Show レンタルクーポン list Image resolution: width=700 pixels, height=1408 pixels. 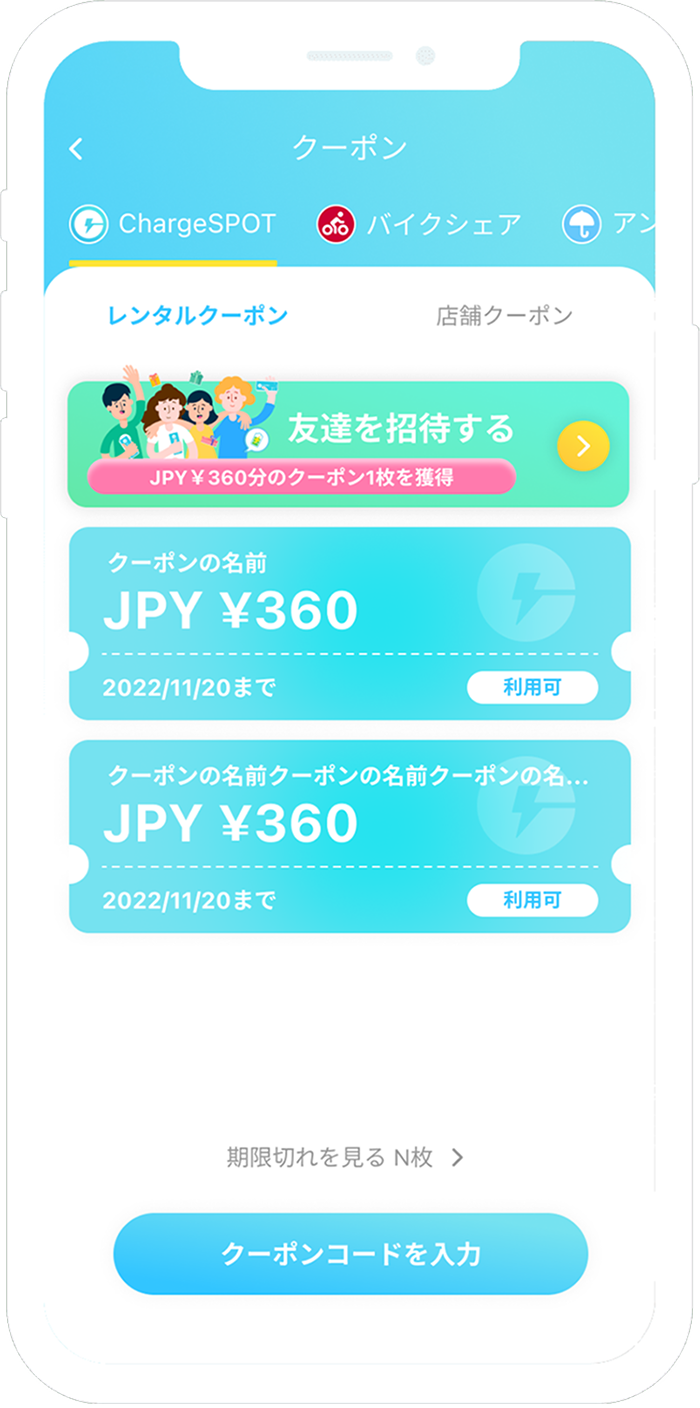(197, 316)
